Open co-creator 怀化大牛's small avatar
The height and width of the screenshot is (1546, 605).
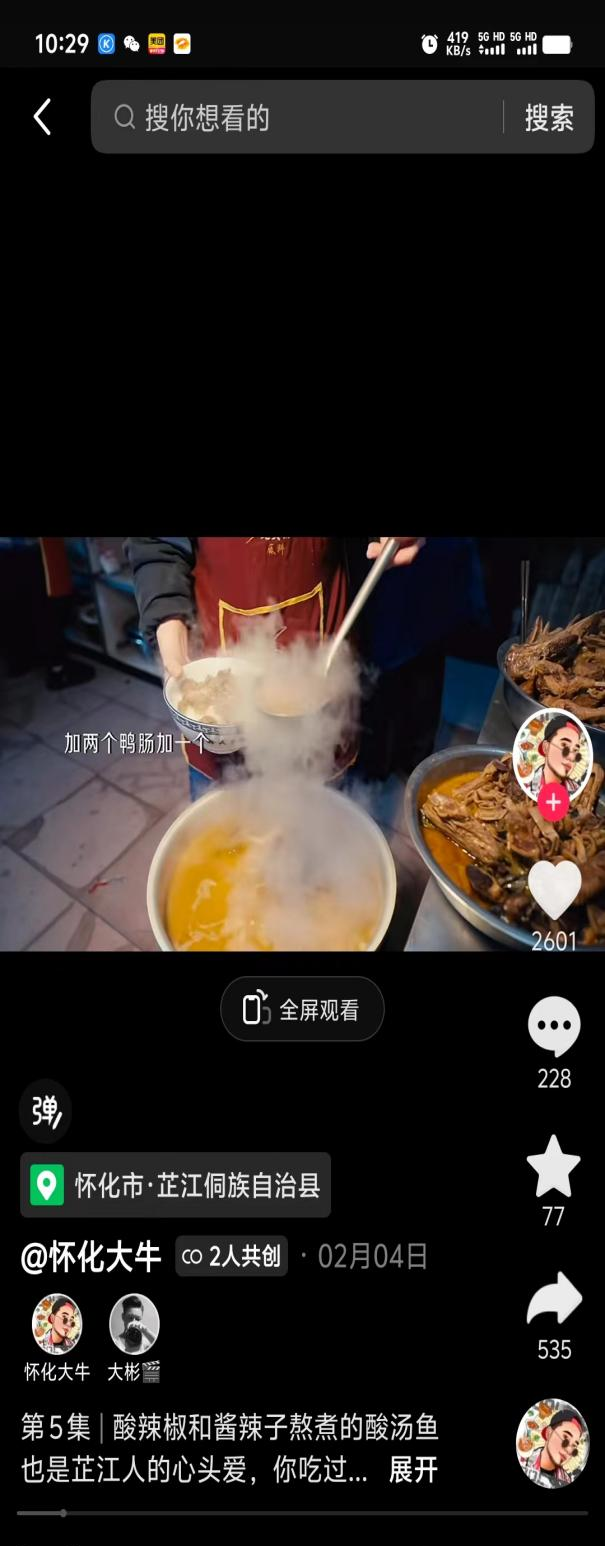pyautogui.click(x=57, y=1324)
